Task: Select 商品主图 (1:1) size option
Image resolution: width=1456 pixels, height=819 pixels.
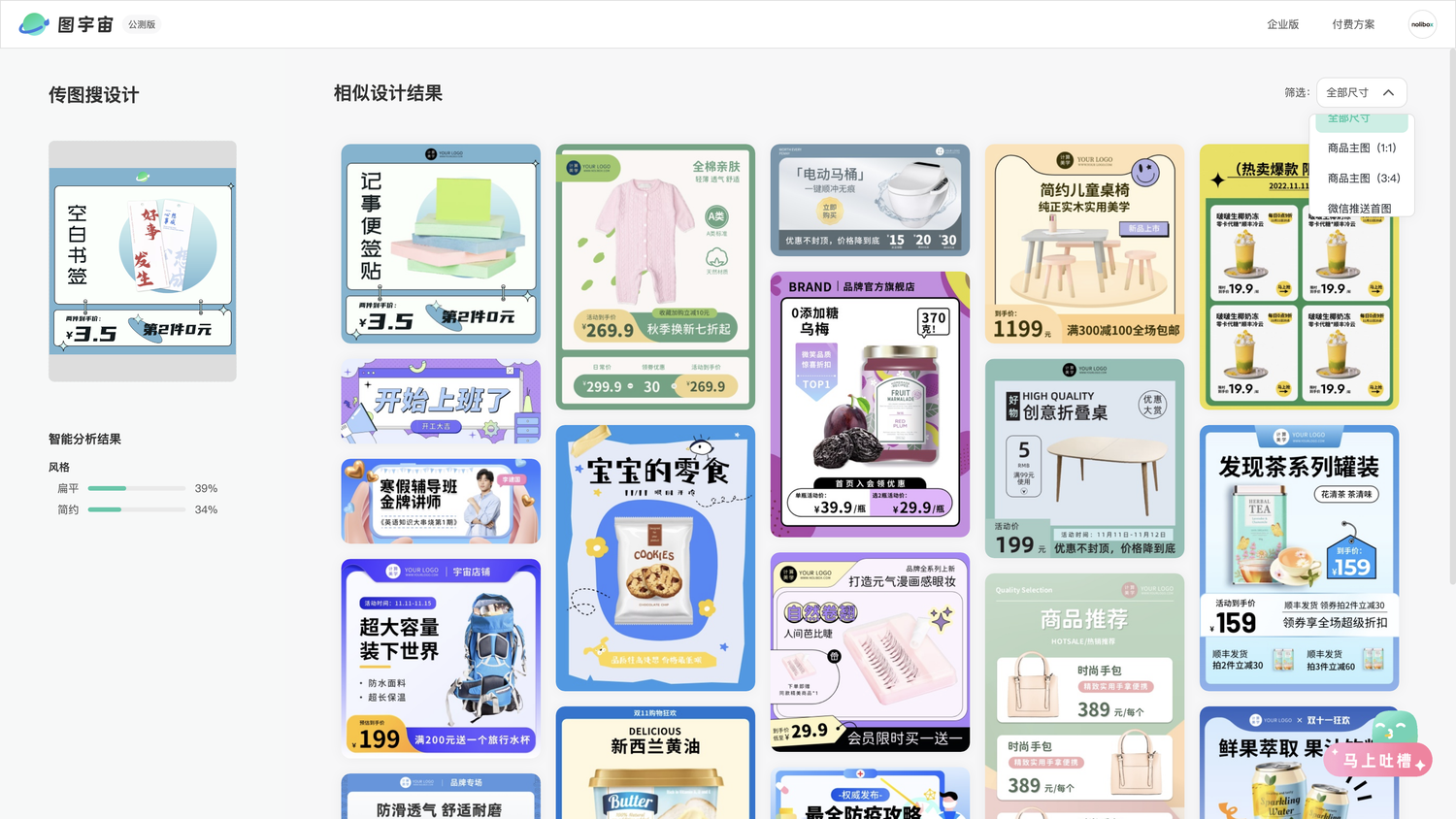Action: pyautogui.click(x=1361, y=147)
